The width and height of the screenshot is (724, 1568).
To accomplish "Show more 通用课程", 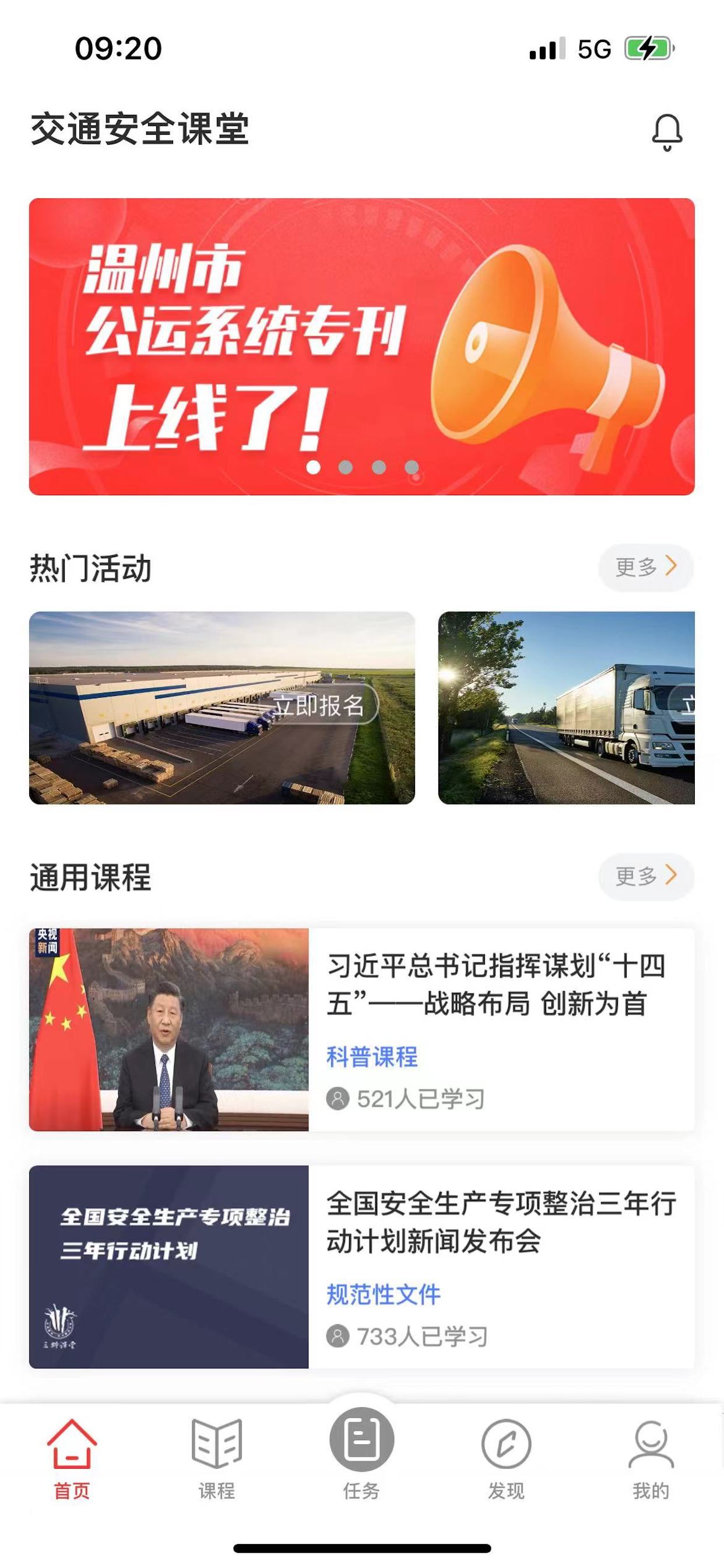I will pos(645,877).
